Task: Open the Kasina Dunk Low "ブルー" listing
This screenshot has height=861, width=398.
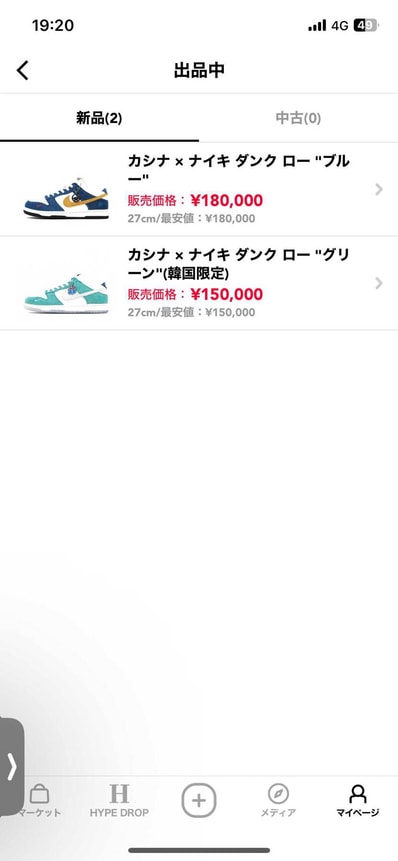Action: coord(199,189)
